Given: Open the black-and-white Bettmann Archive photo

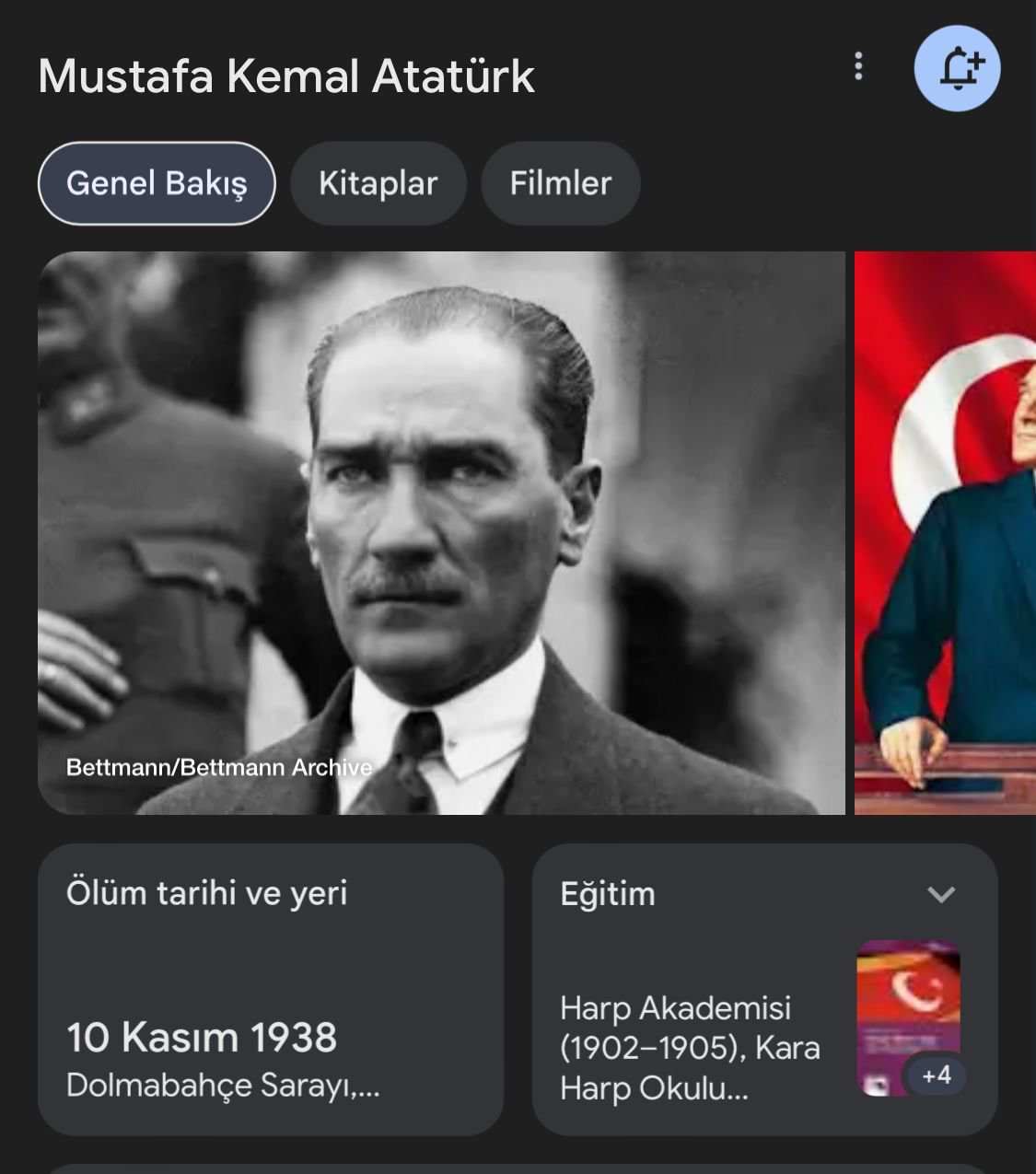Looking at the screenshot, I should [440, 532].
